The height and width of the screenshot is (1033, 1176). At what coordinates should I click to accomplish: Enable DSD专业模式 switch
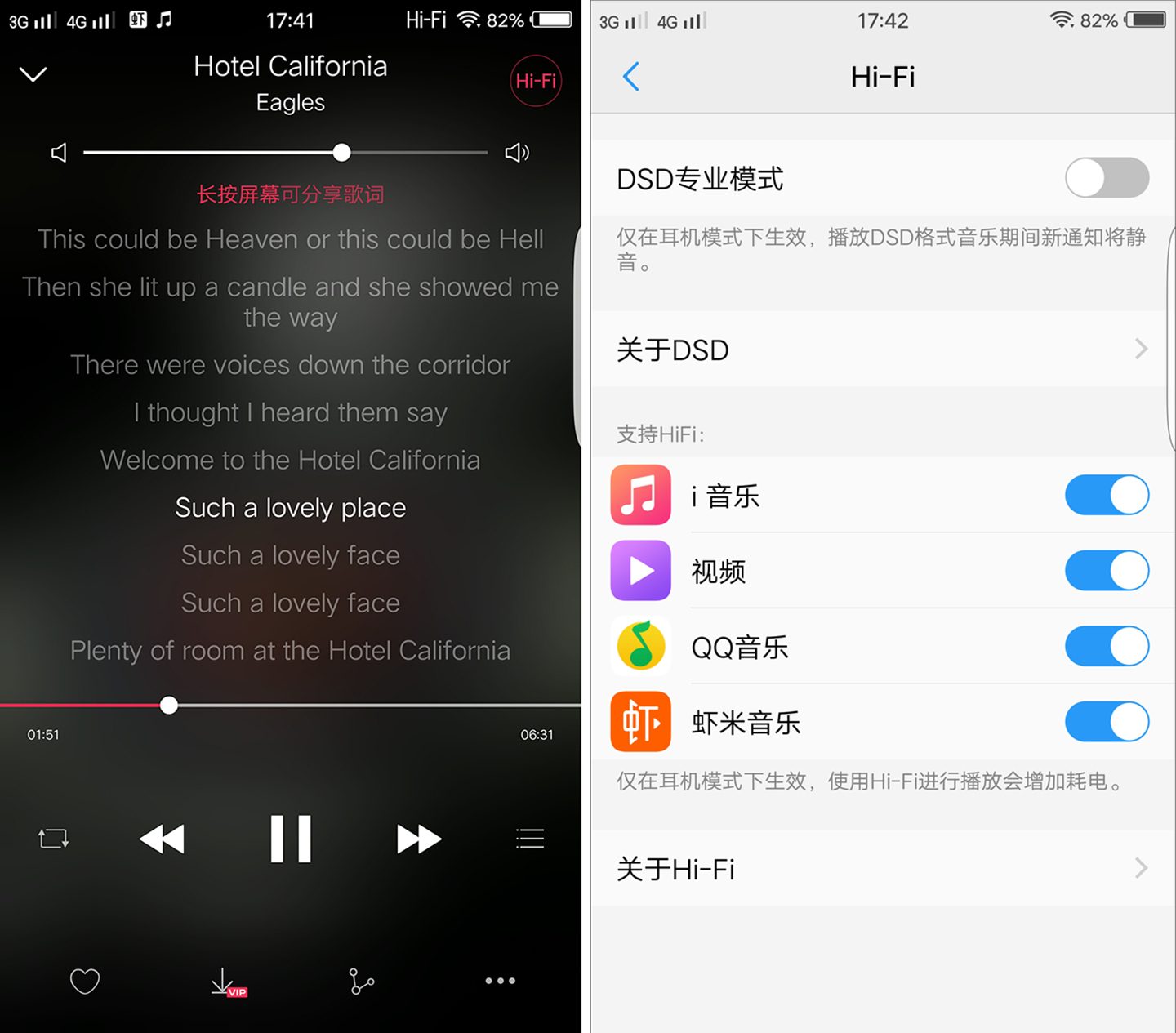pos(1106,178)
